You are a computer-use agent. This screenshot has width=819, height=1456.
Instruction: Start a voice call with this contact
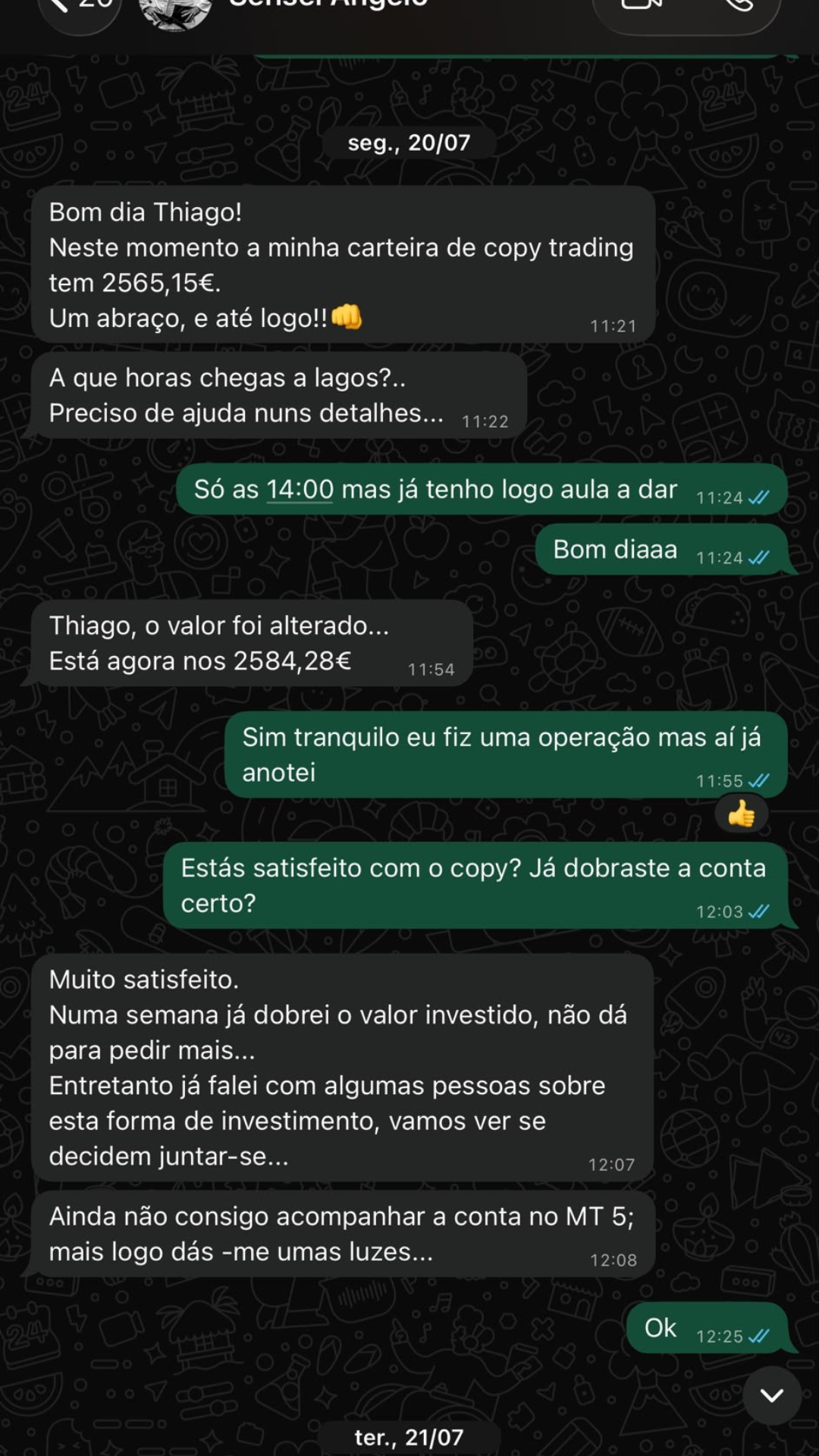(x=738, y=8)
